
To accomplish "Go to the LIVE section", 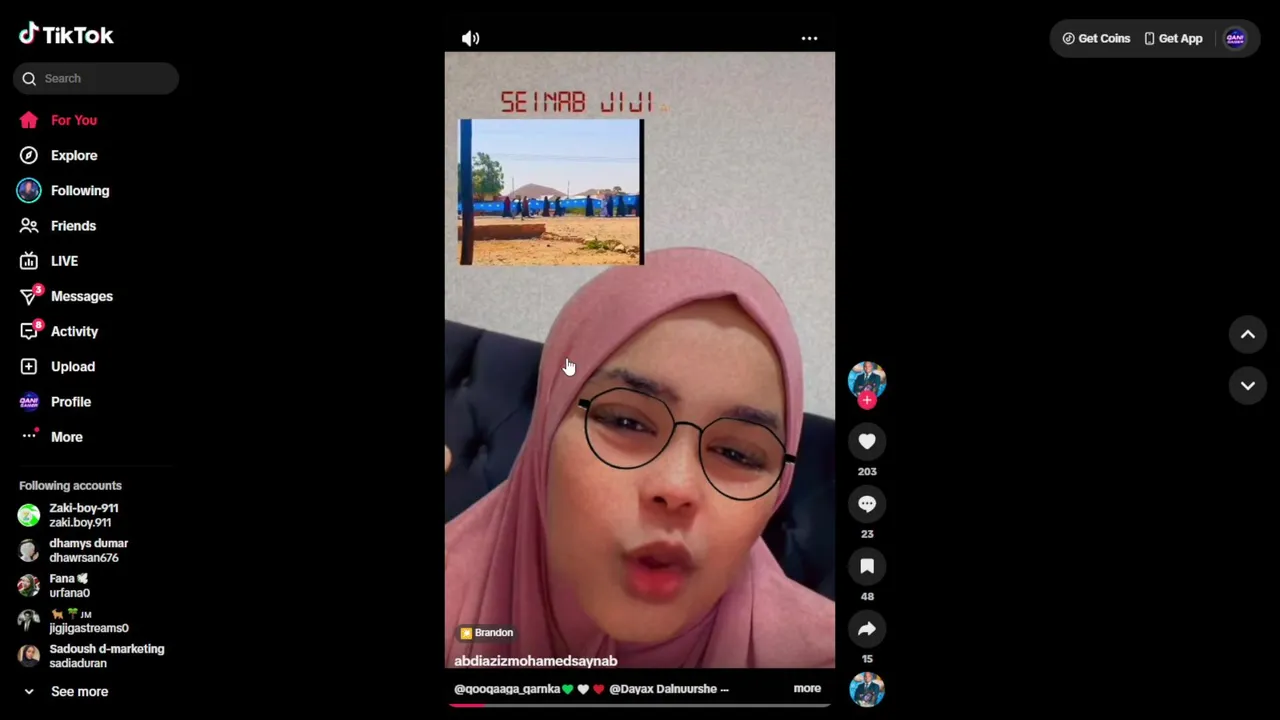I will coord(64,261).
